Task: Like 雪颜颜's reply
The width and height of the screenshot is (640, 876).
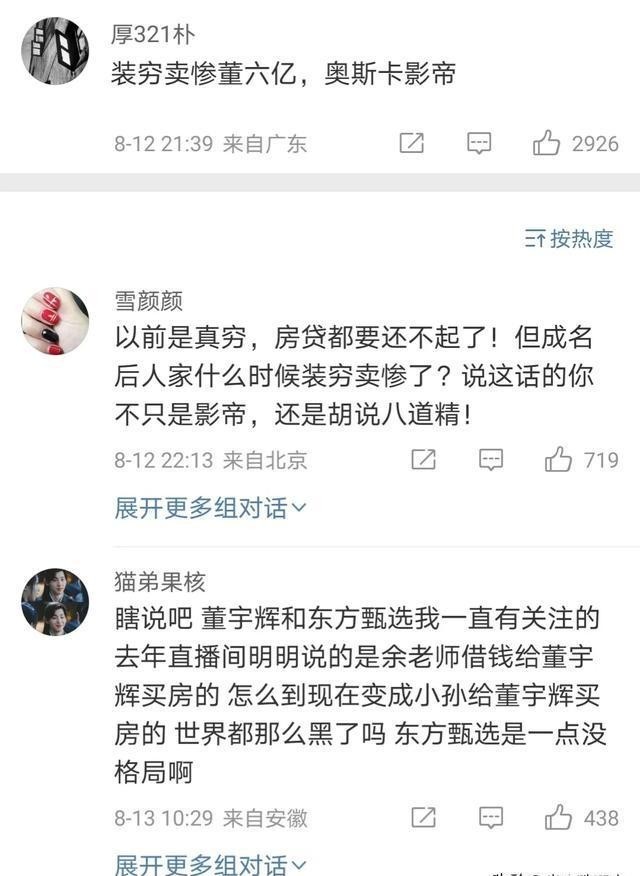Action: coord(559,460)
